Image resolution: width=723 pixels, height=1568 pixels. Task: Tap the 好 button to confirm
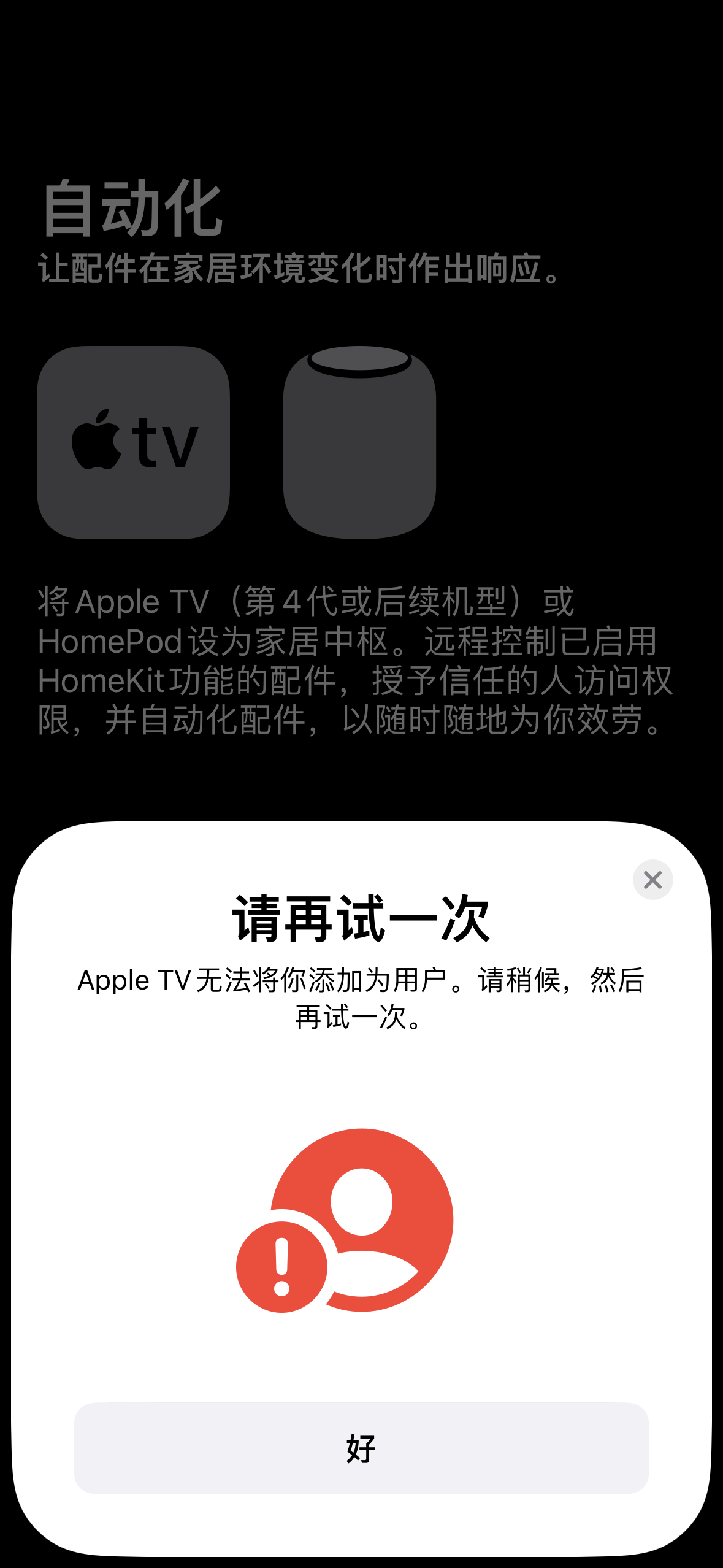[x=361, y=1448]
